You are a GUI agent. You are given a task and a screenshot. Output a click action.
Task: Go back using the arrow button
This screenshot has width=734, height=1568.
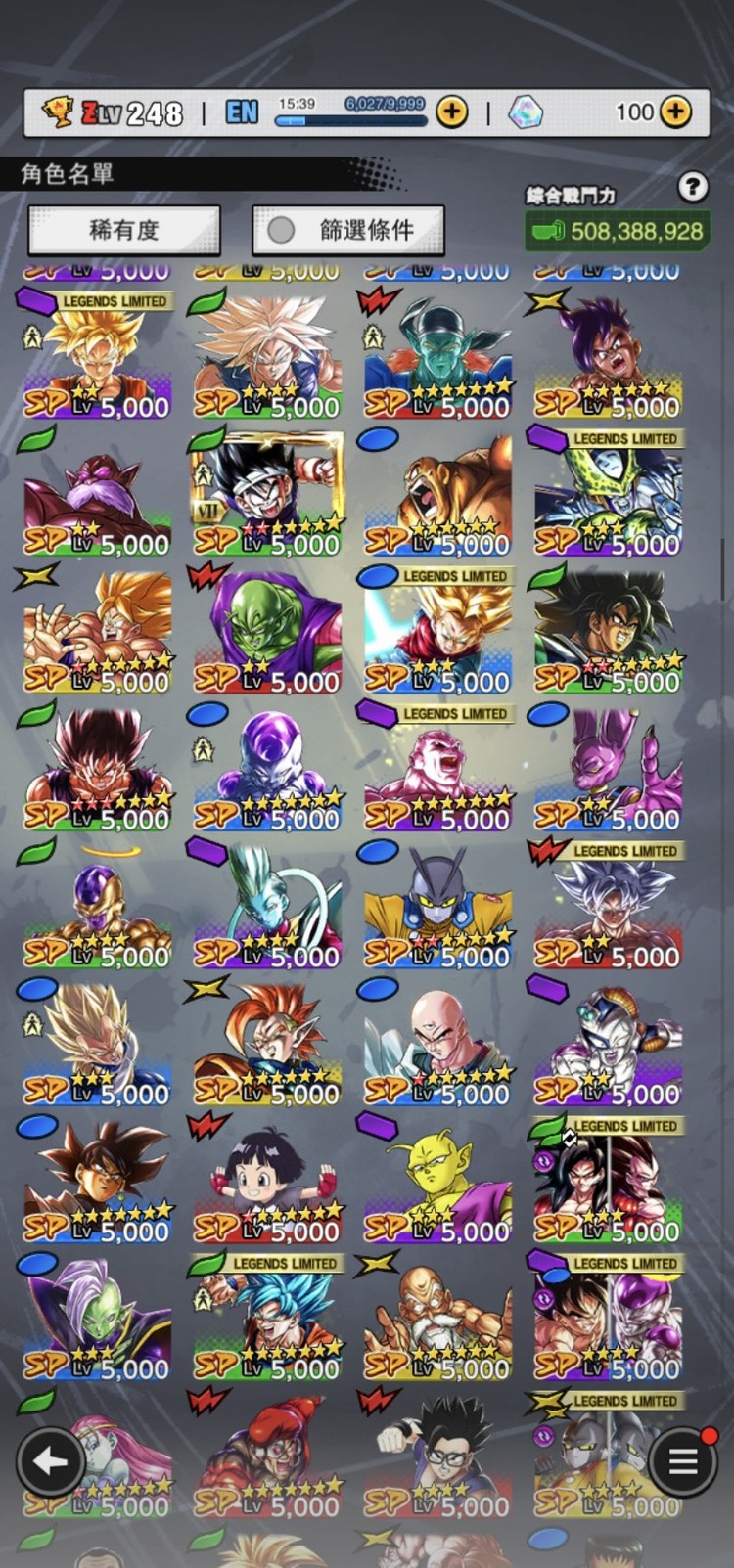point(50,1461)
